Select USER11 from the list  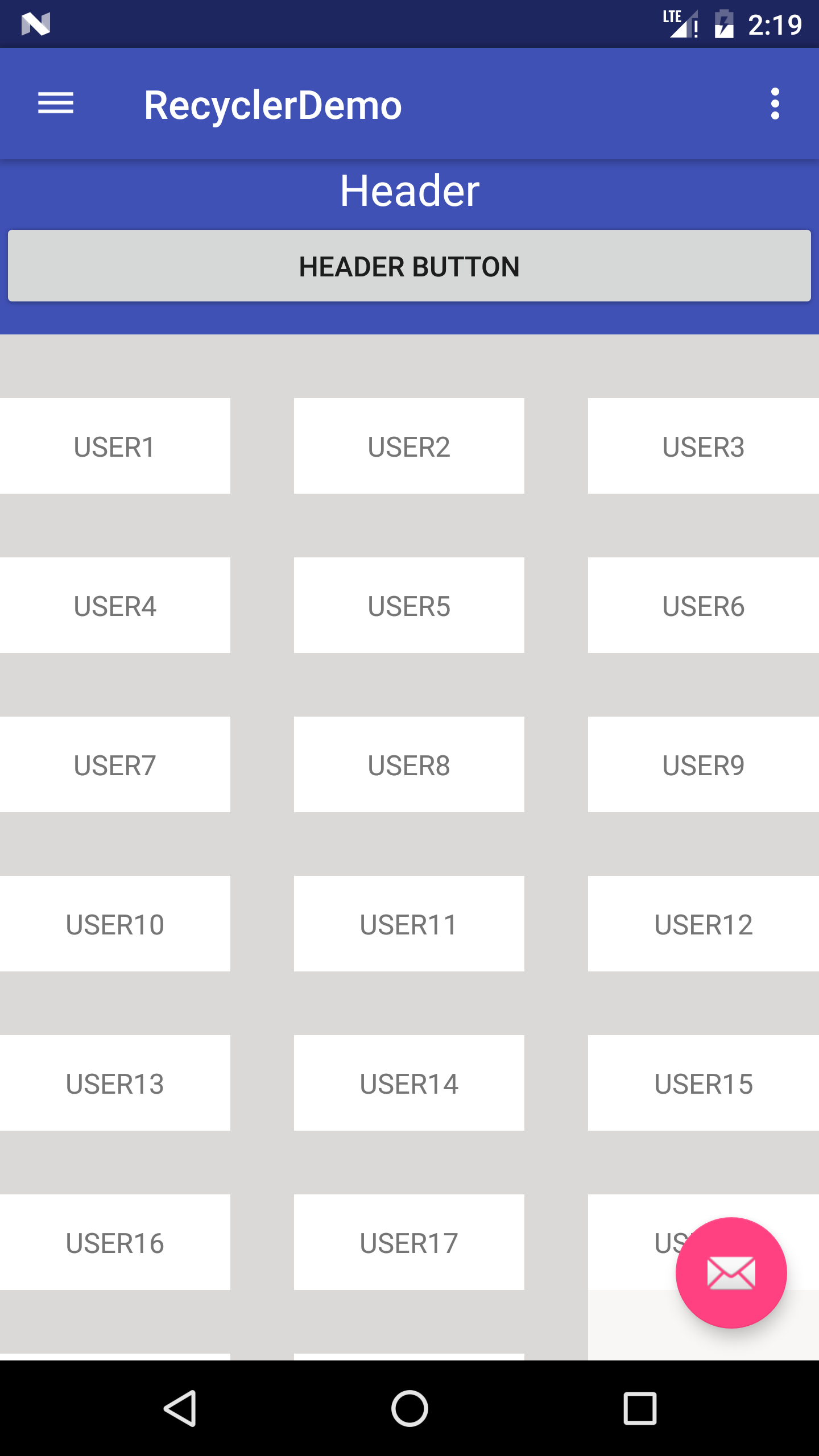[409, 924]
